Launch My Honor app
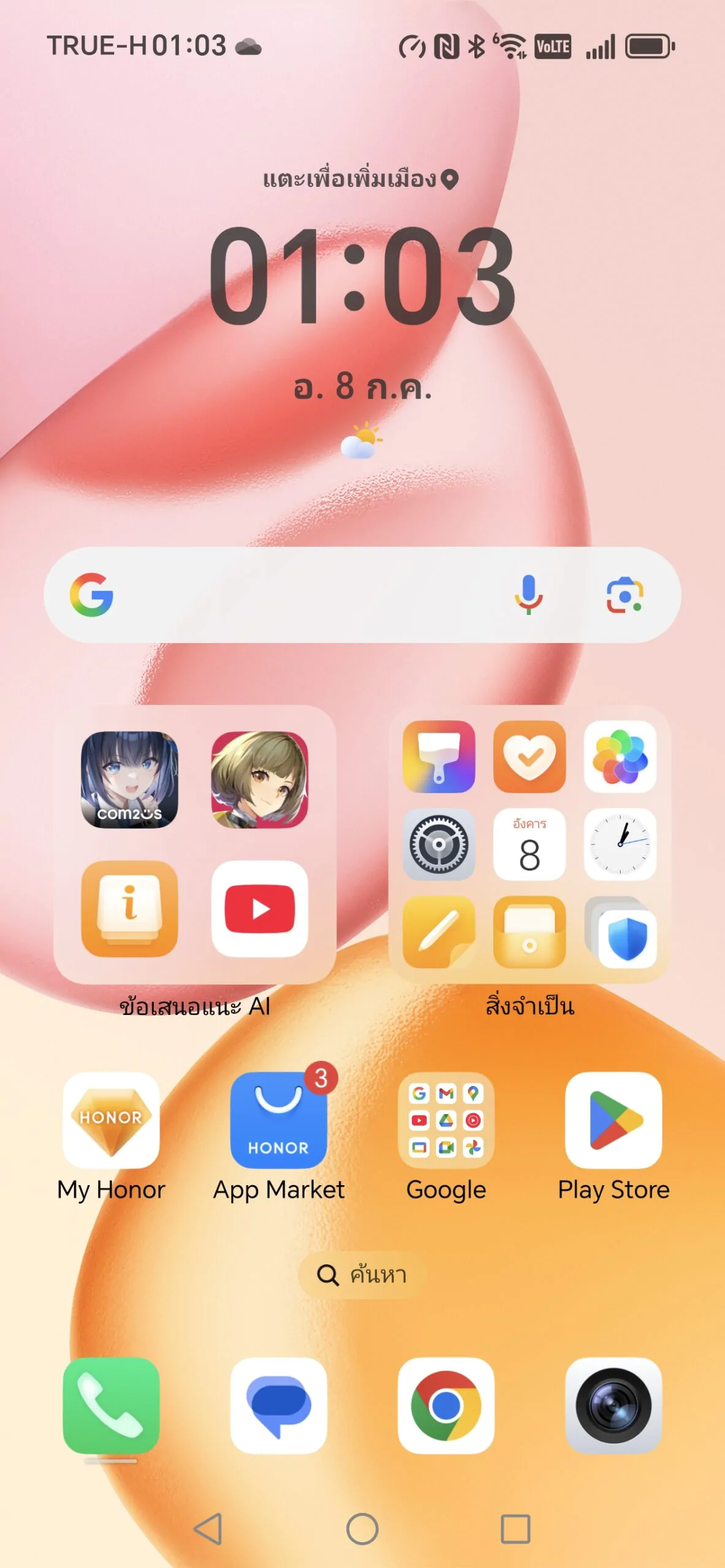This screenshot has height=1568, width=725. (111, 1120)
